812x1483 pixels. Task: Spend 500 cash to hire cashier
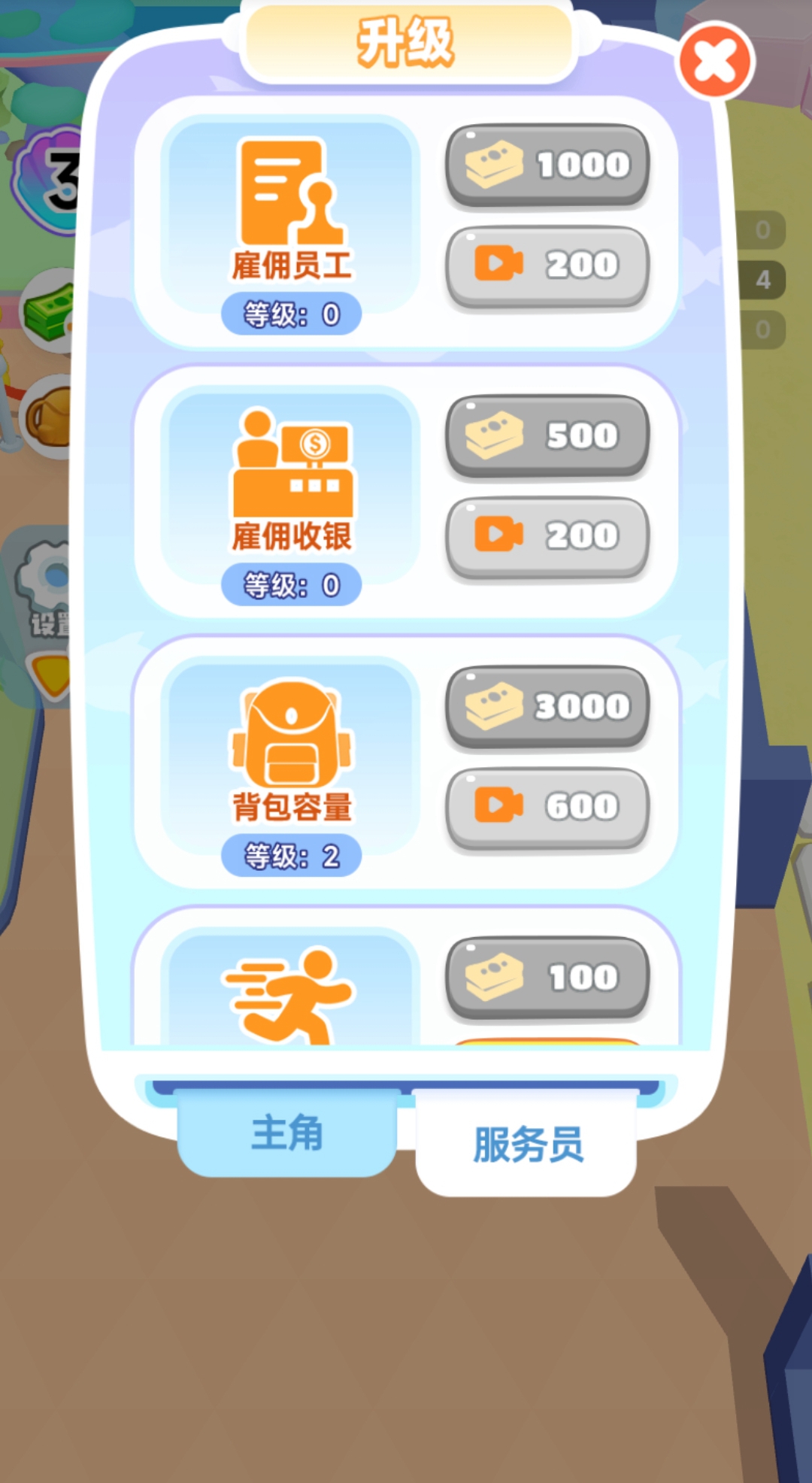click(548, 435)
